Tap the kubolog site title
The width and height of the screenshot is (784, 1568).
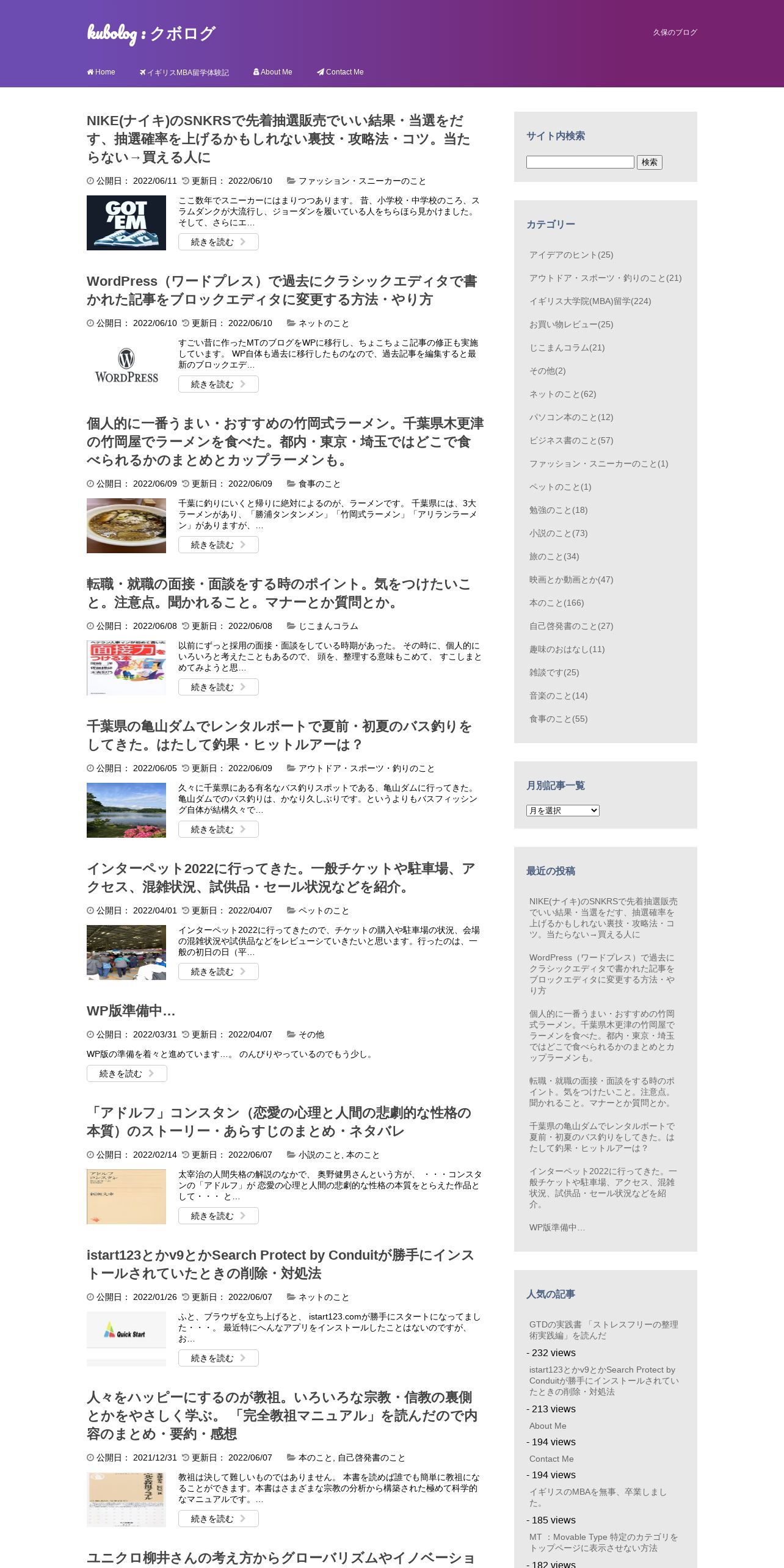pyautogui.click(x=151, y=33)
